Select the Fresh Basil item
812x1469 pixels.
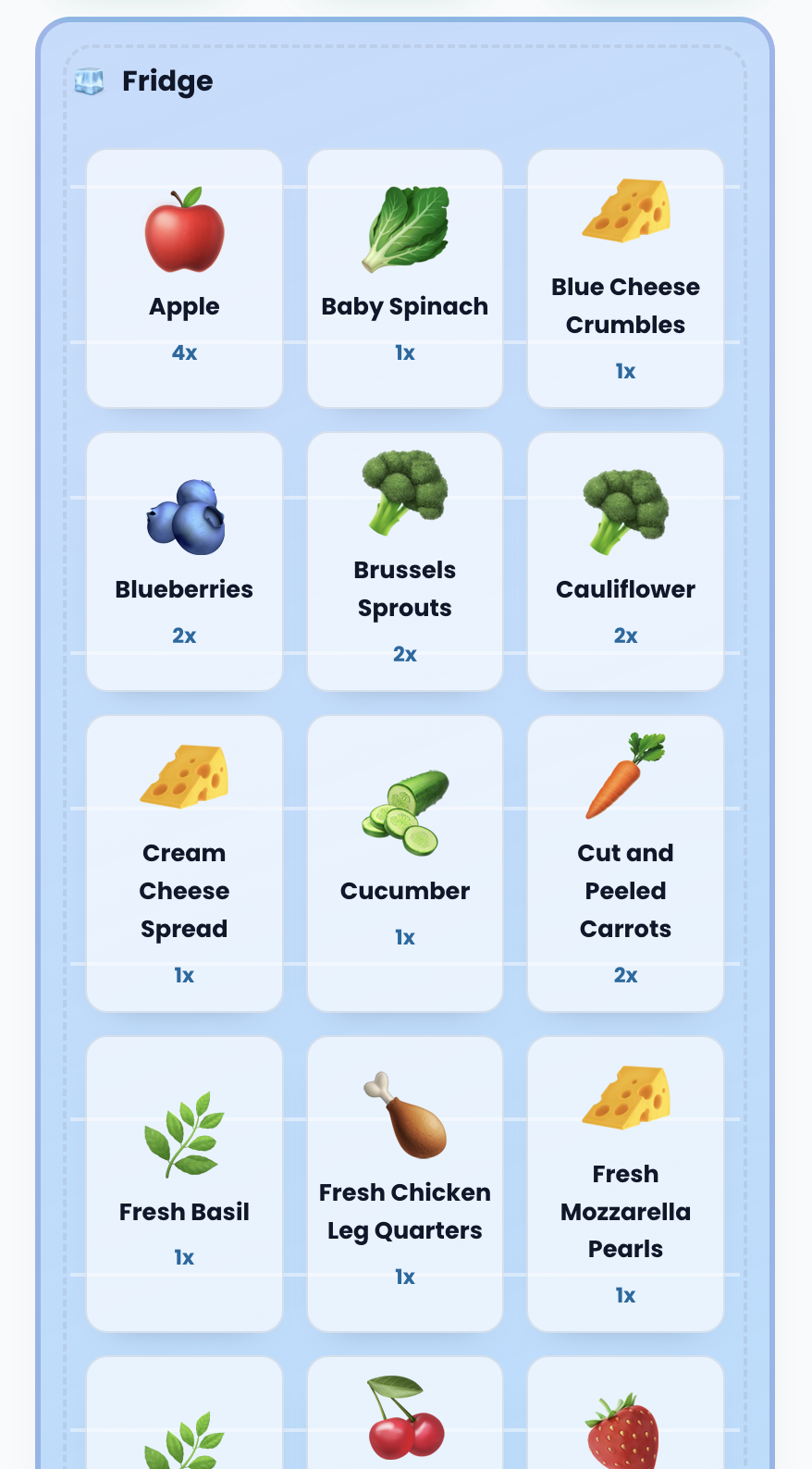pos(184,1183)
